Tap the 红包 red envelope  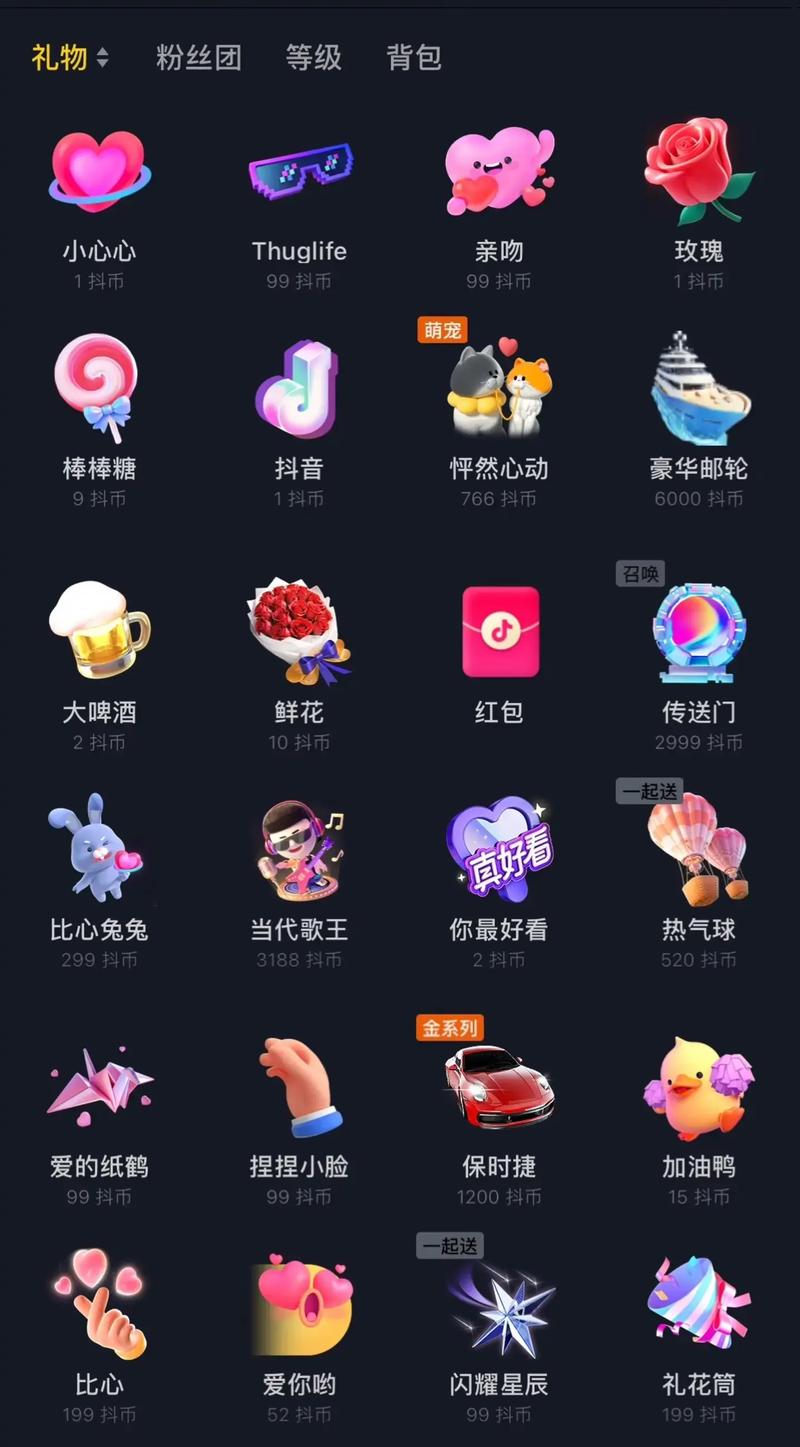coord(499,650)
